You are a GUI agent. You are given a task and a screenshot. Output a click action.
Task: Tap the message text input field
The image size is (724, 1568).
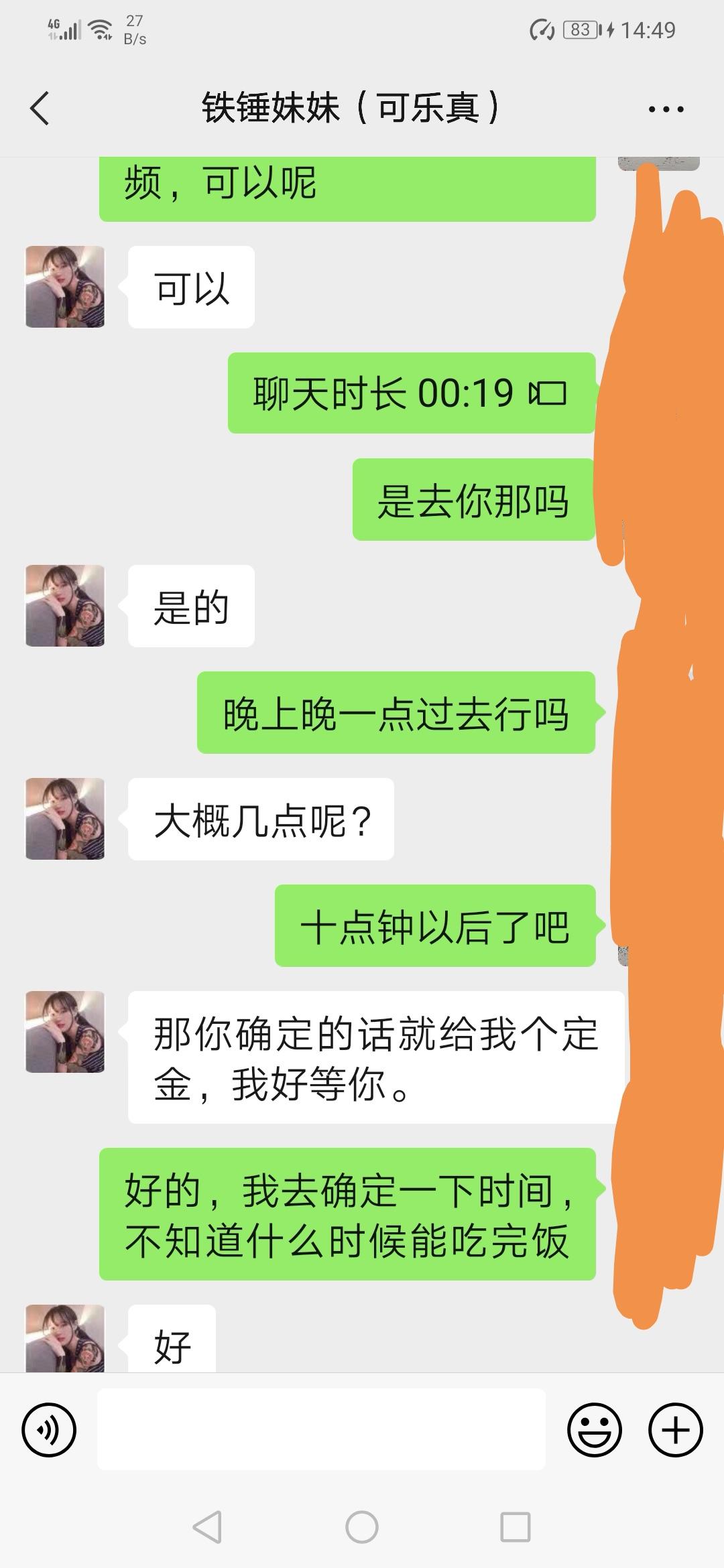321,1429
